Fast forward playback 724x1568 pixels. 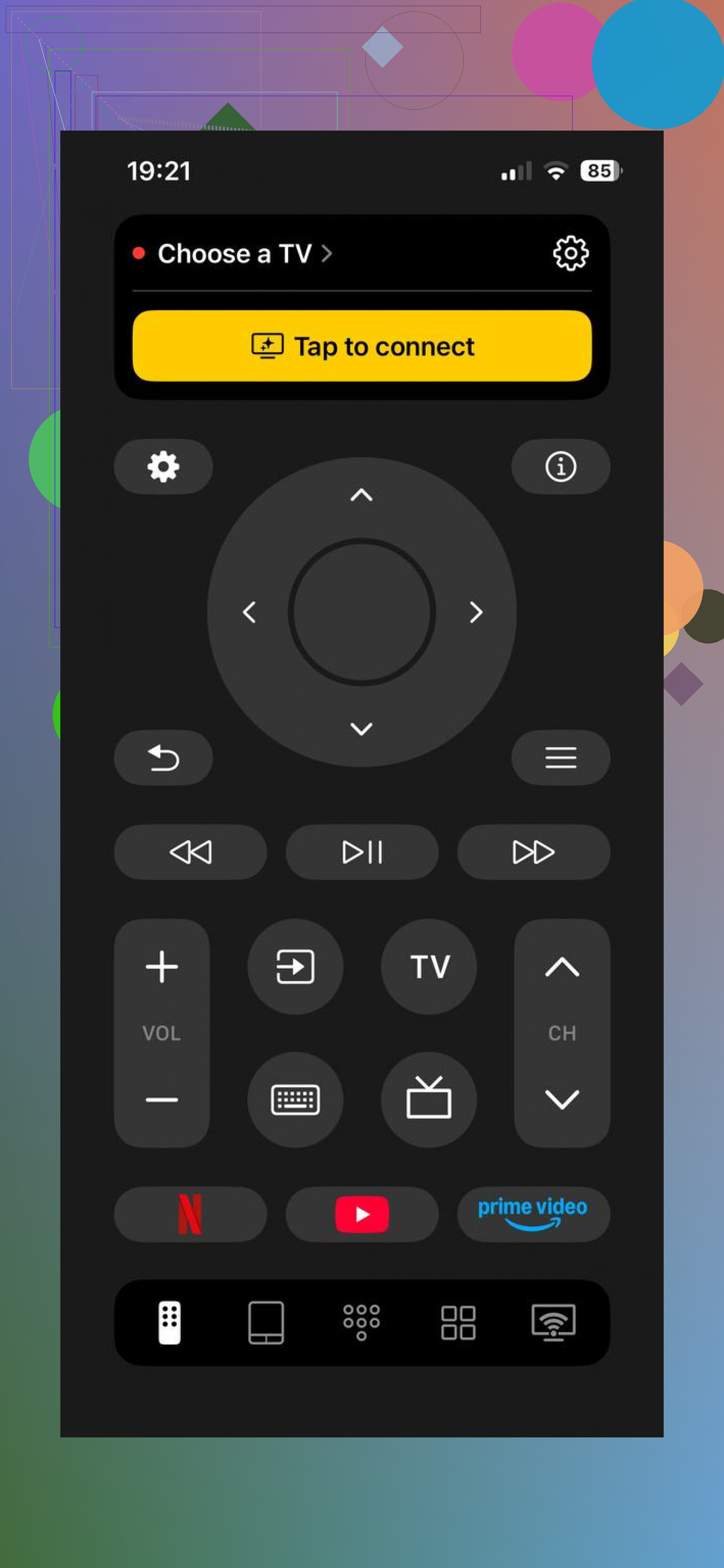click(x=533, y=851)
